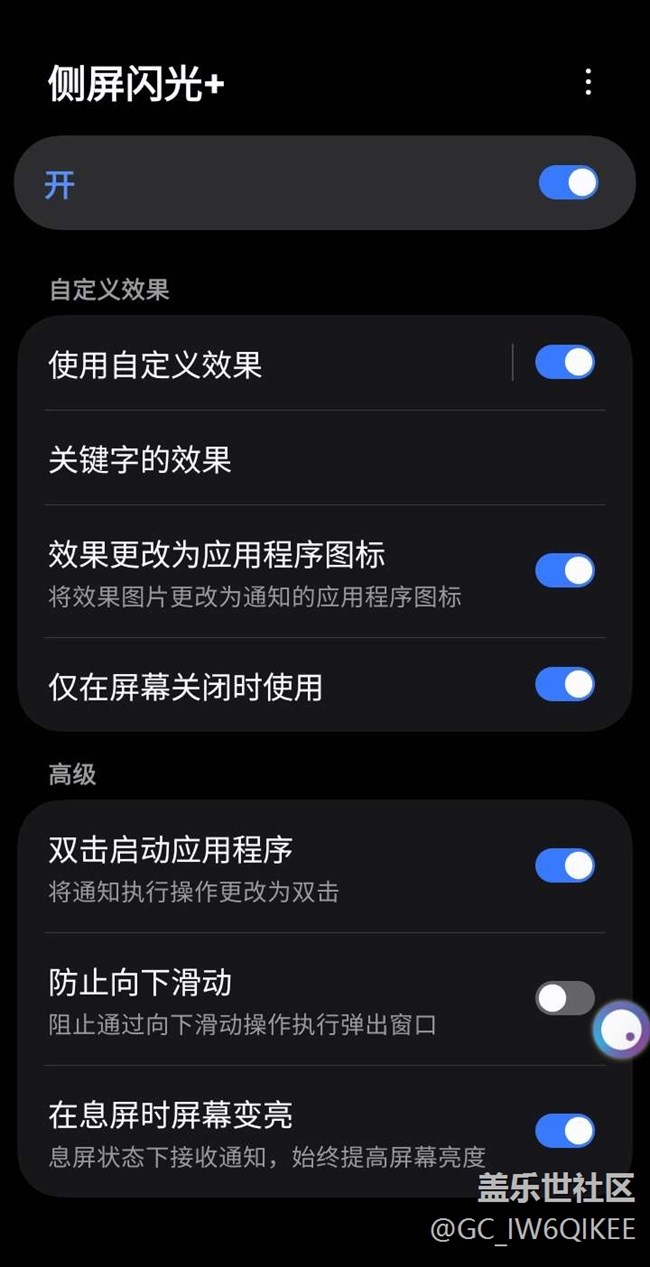
Task: Toggle off 效果更改为应用程序图标
Action: [x=565, y=570]
